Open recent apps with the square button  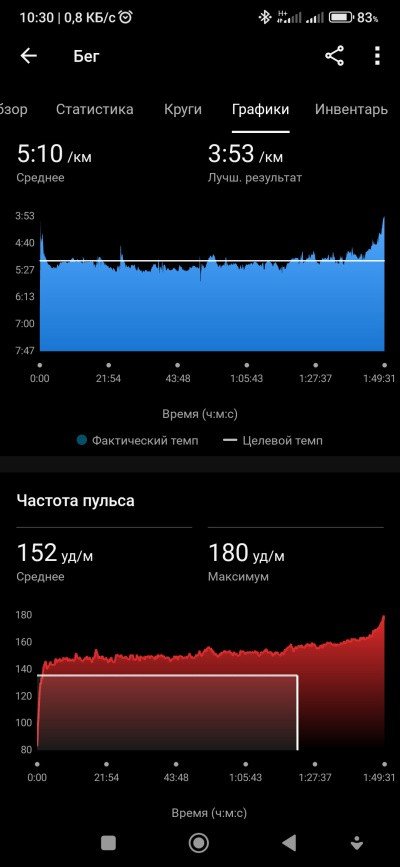pos(108,842)
